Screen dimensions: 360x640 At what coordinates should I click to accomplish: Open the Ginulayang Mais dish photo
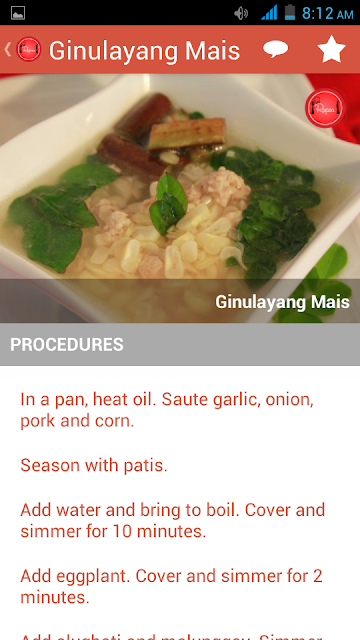(x=180, y=198)
